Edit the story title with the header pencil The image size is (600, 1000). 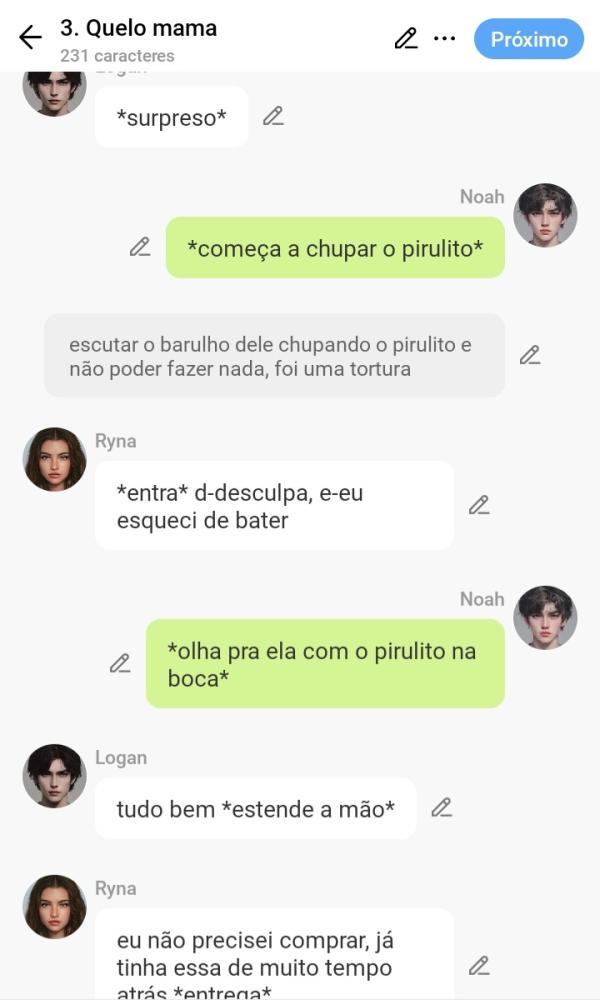tap(405, 39)
